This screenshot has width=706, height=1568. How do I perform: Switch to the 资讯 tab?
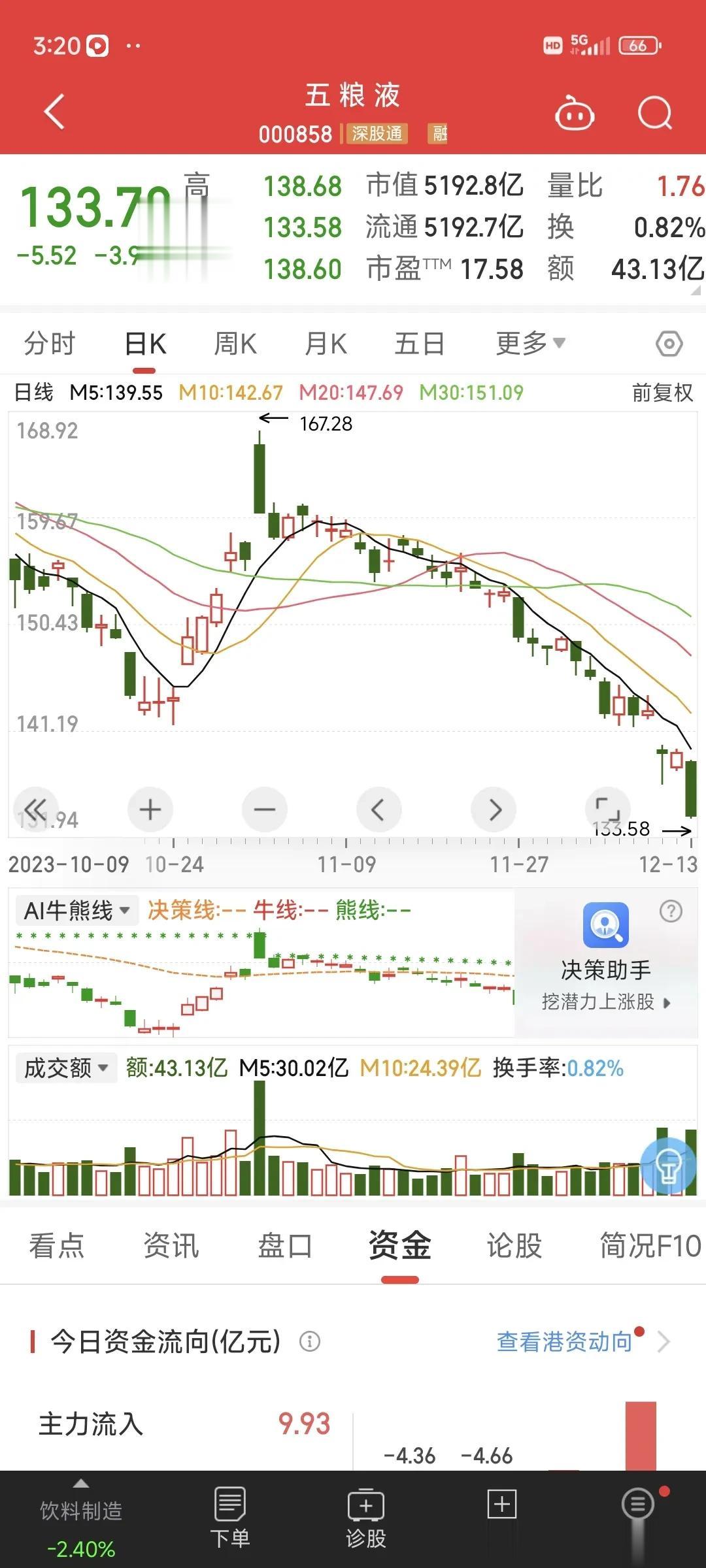pos(171,1245)
